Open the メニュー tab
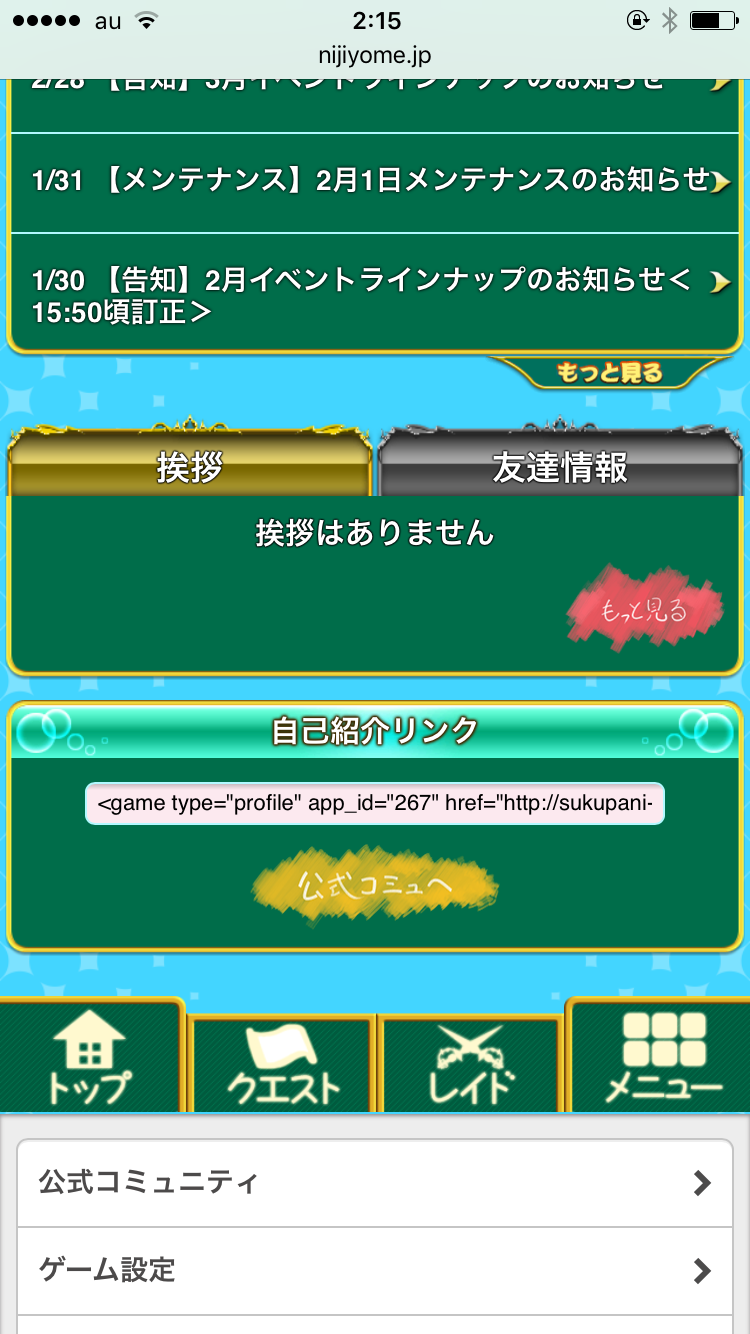The height and width of the screenshot is (1334, 750). click(x=662, y=1058)
